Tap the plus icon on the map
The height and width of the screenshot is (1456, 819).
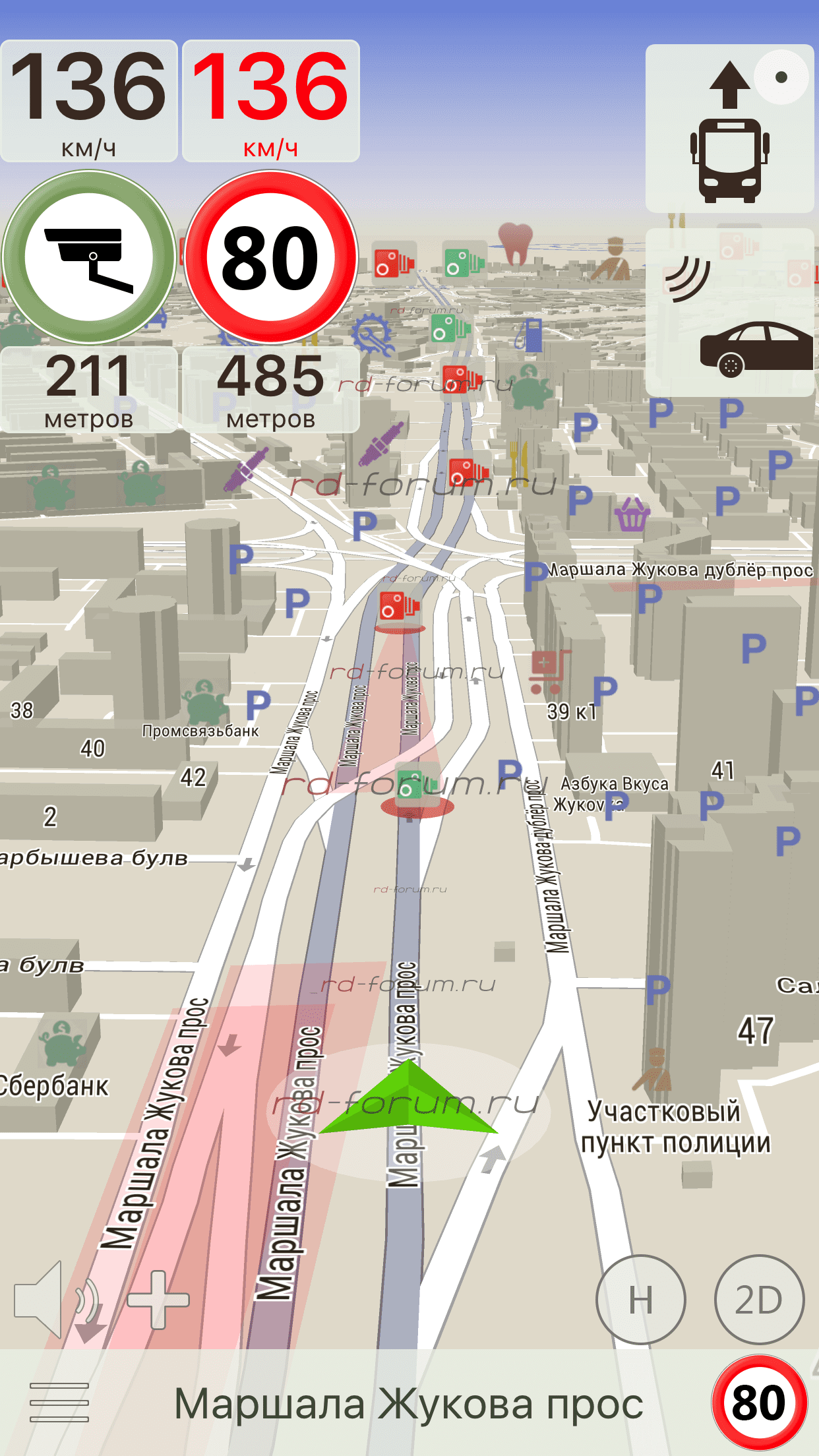(x=158, y=1299)
